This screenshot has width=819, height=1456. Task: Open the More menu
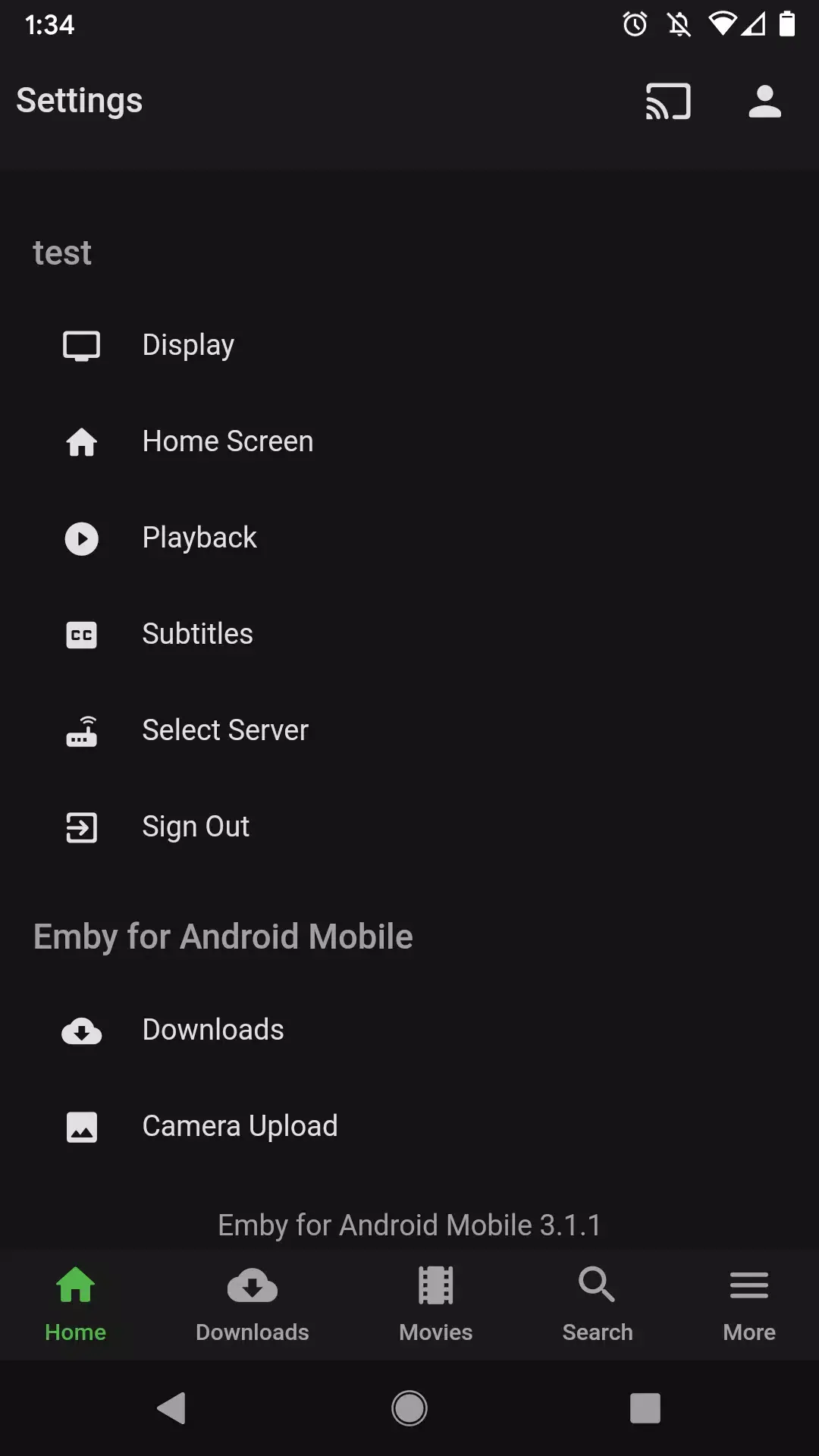(748, 1303)
